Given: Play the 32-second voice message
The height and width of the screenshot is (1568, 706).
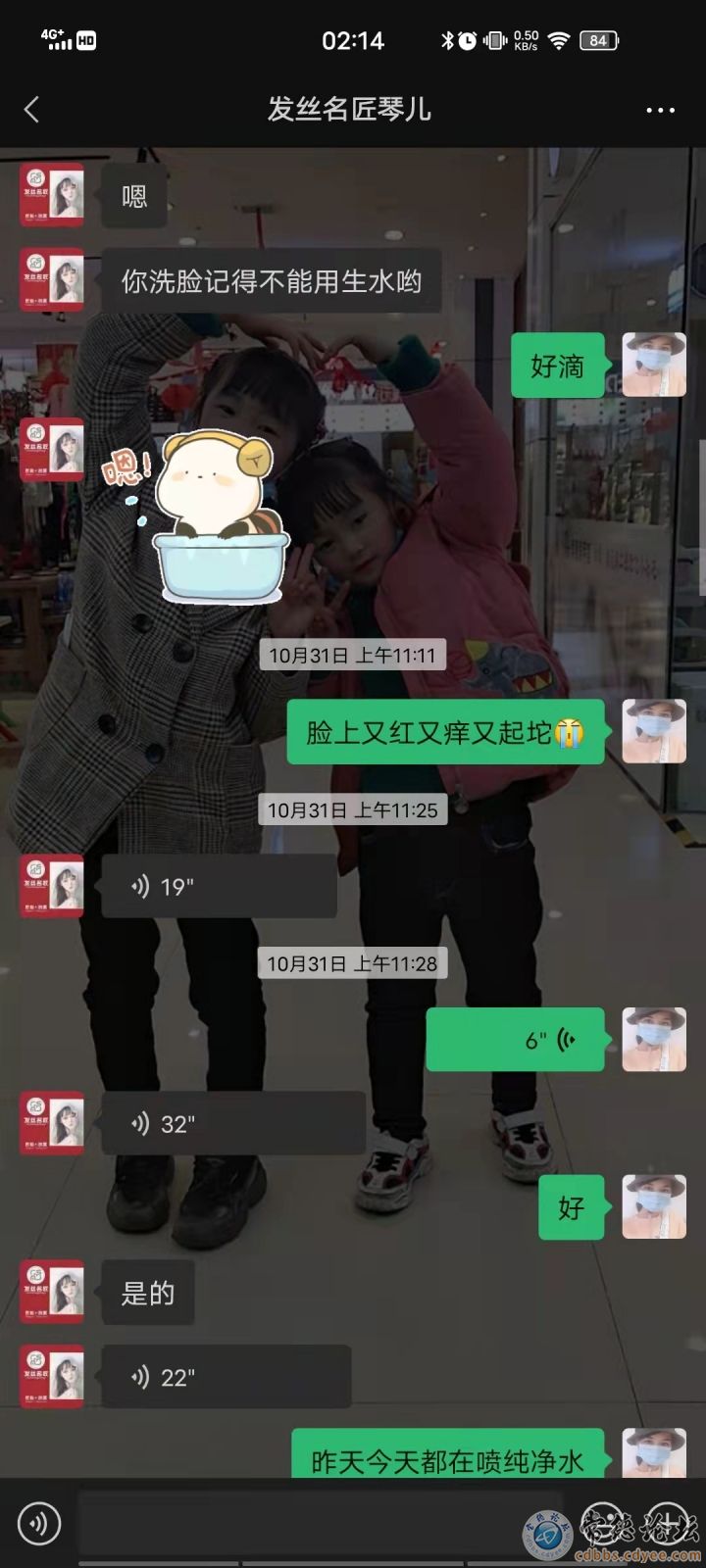Looking at the screenshot, I should point(232,1123).
